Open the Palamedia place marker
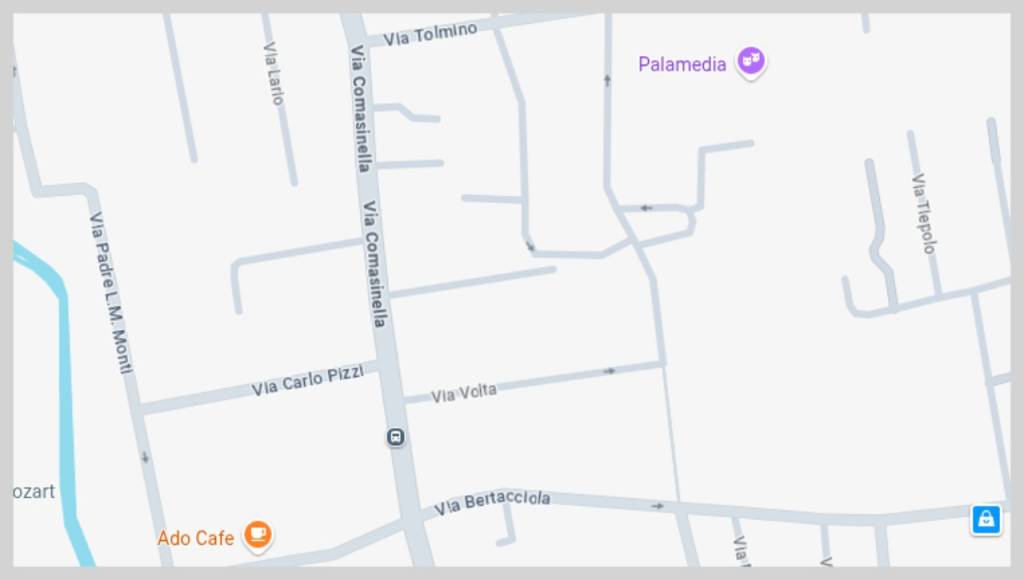Image resolution: width=1024 pixels, height=580 pixels. [751, 62]
